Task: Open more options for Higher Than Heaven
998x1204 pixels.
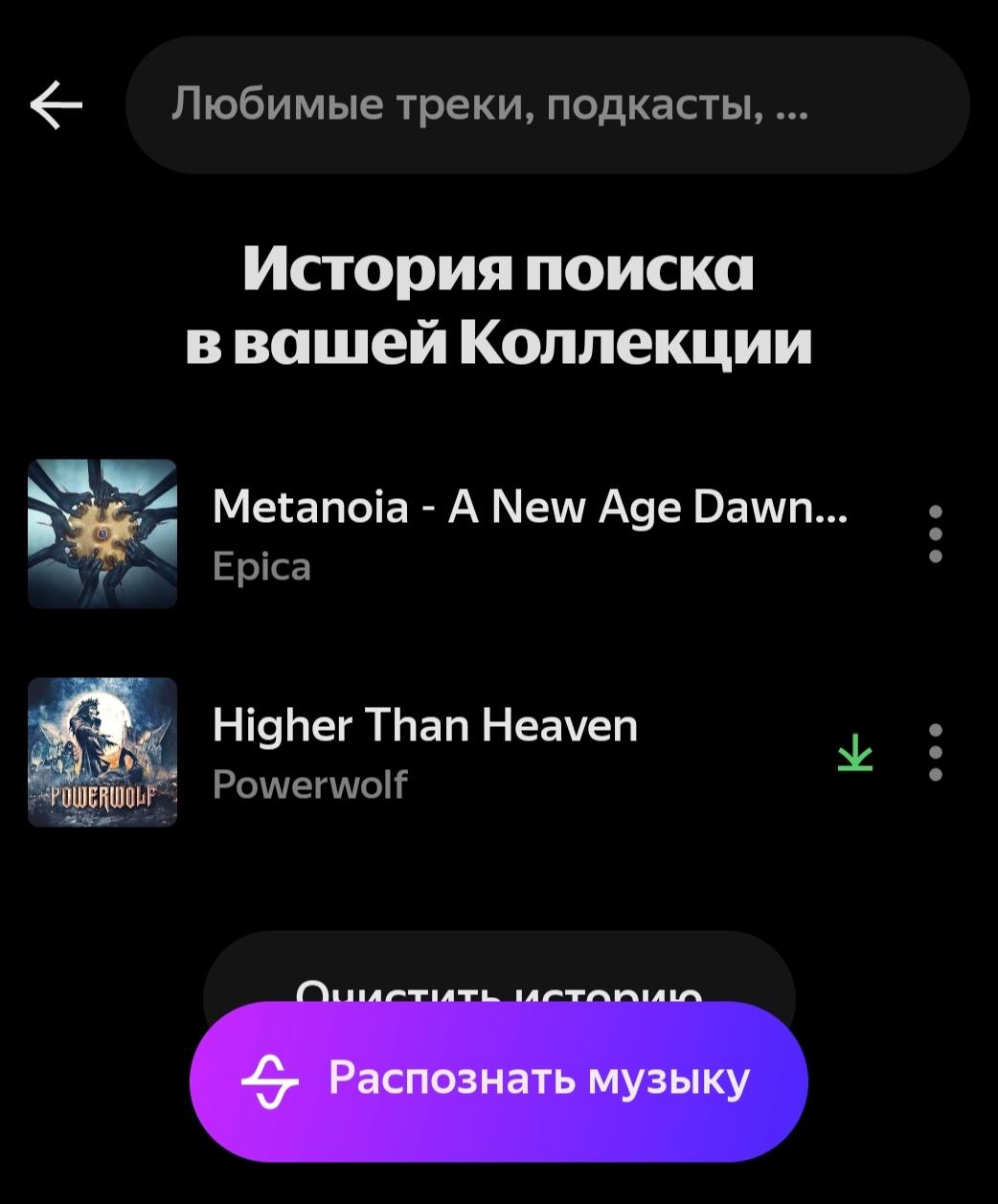Action: tap(936, 752)
